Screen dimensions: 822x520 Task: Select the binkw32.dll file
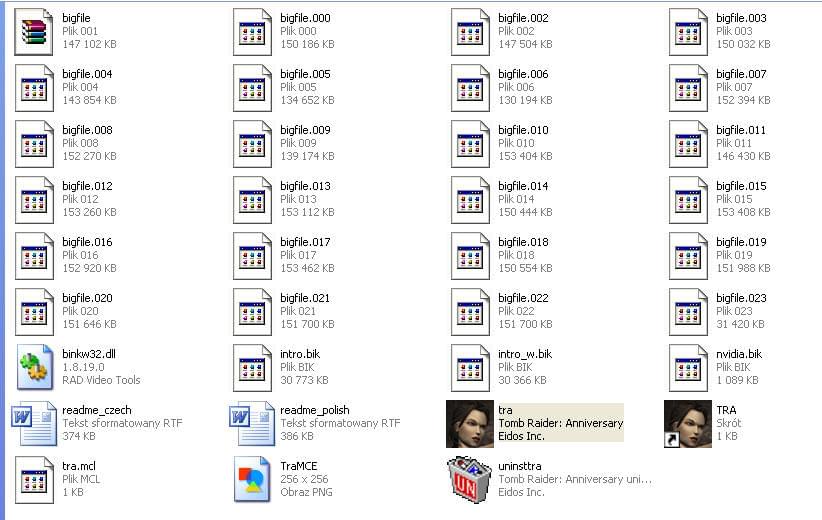point(34,368)
